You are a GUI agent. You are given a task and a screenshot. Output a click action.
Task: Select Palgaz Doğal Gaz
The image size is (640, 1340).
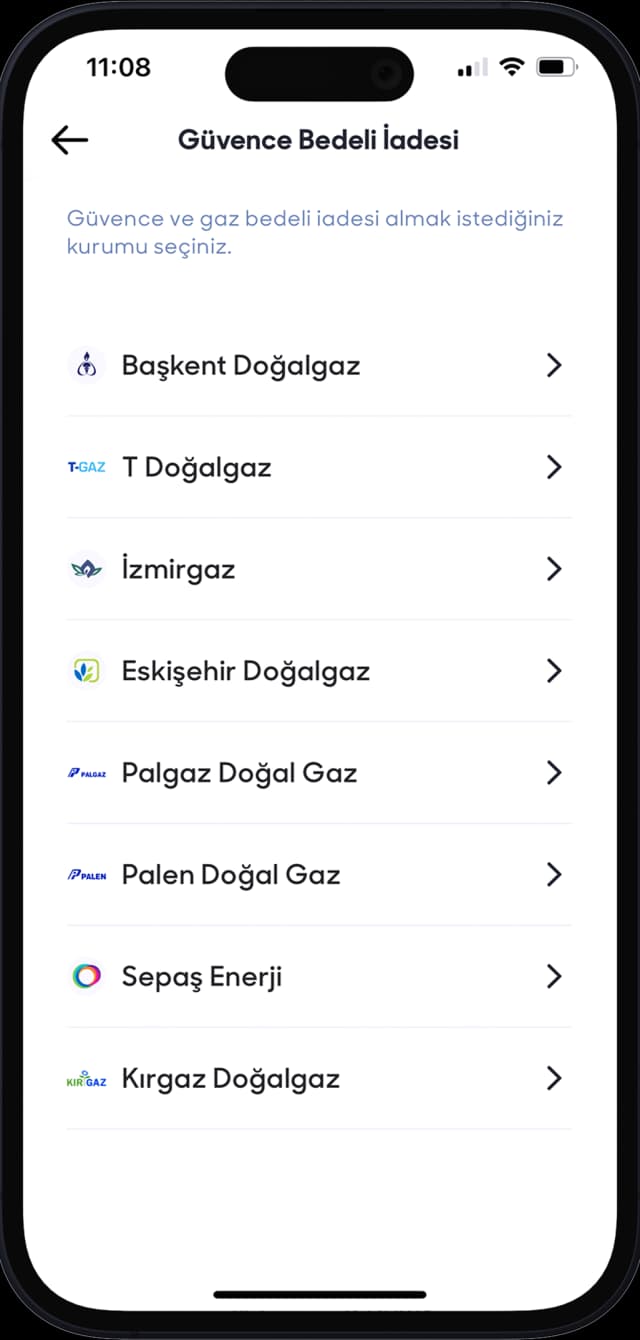point(239,773)
